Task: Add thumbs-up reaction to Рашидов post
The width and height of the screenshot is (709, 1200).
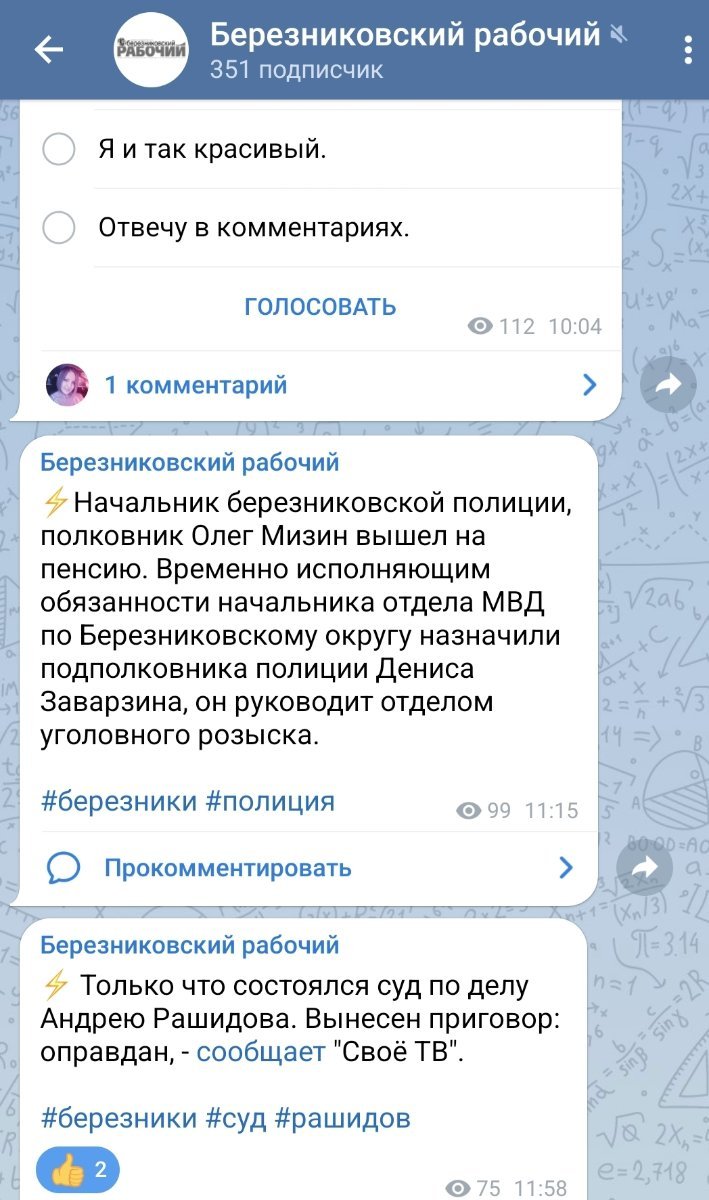Action: pos(78,1166)
